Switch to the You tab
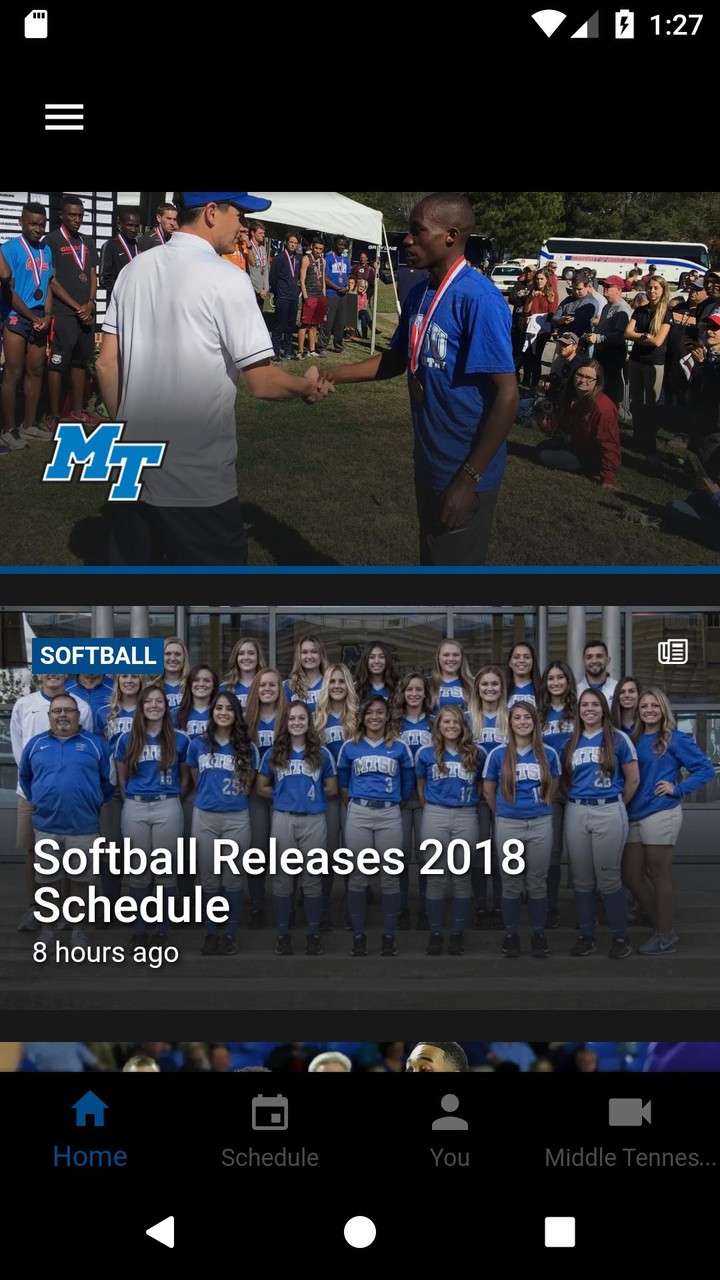The width and height of the screenshot is (720, 1280). [x=450, y=1131]
